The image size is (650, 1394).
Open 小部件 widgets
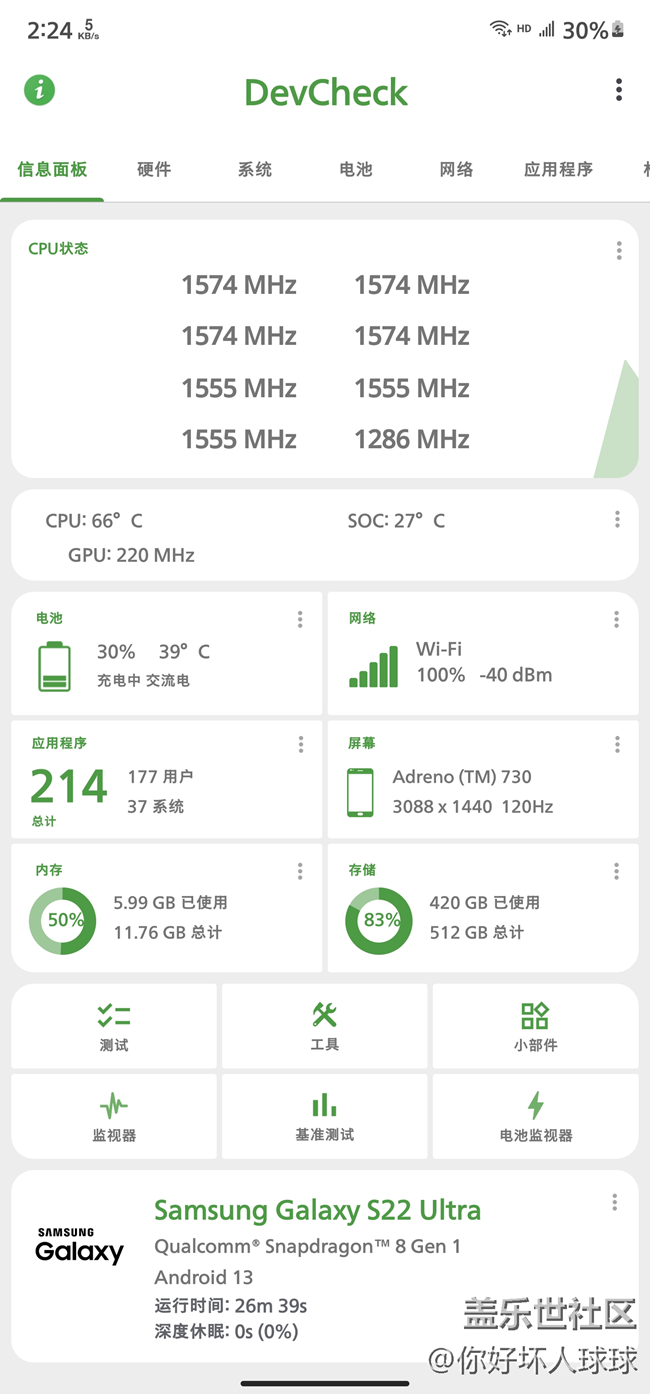(535, 1026)
